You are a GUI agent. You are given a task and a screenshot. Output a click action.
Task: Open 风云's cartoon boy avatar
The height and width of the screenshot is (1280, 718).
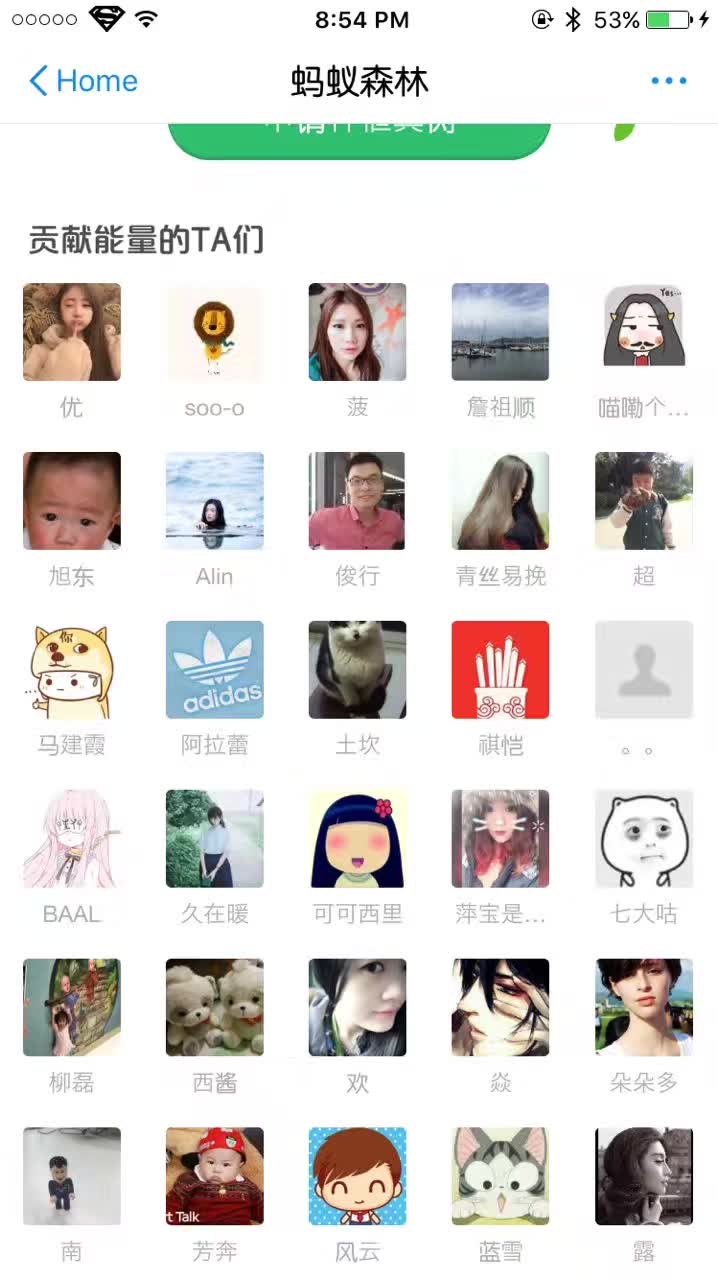(x=357, y=1177)
